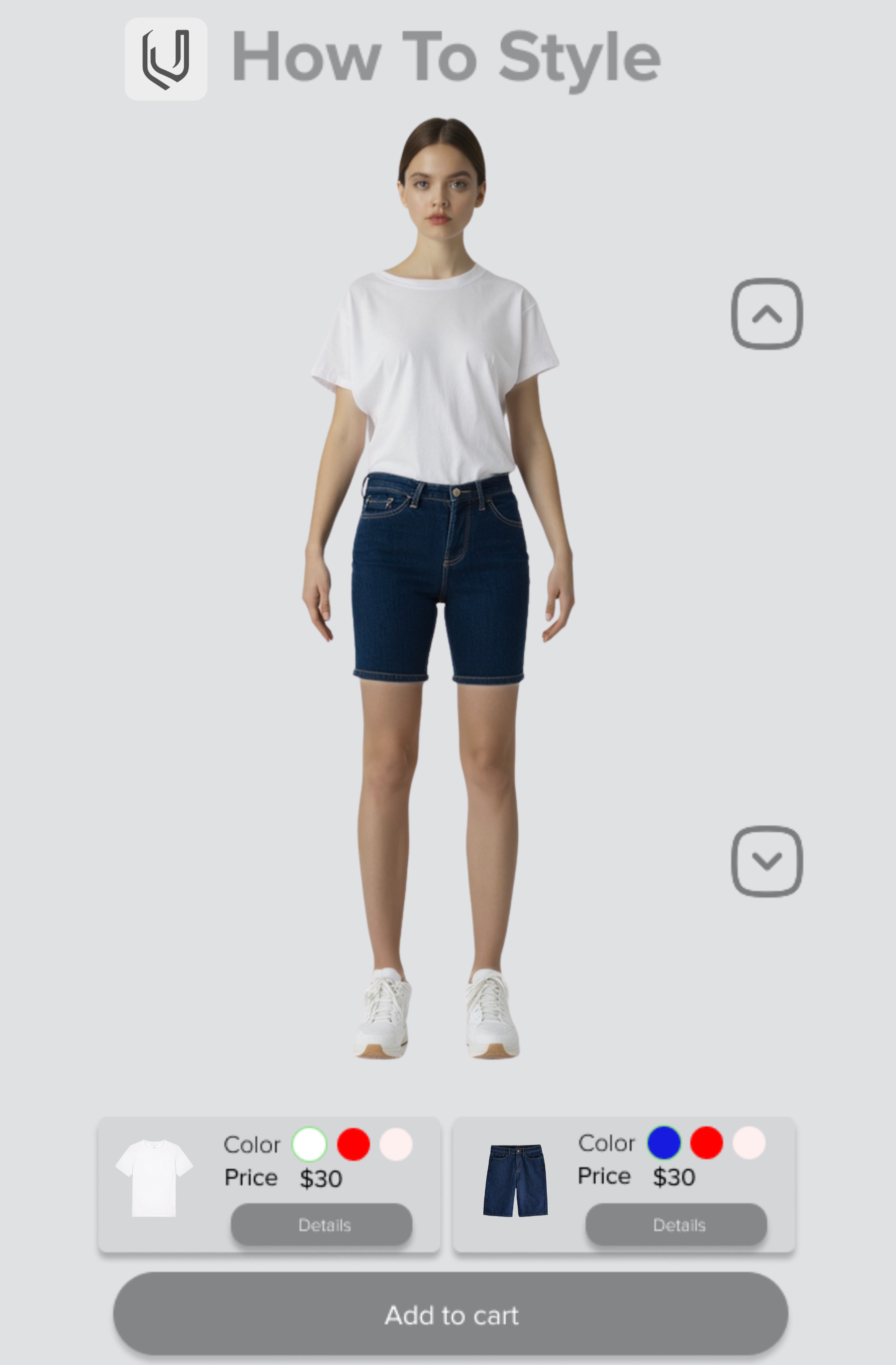Image resolution: width=896 pixels, height=1365 pixels.
Task: Pick light pink color for the t-shirt
Action: [396, 1144]
